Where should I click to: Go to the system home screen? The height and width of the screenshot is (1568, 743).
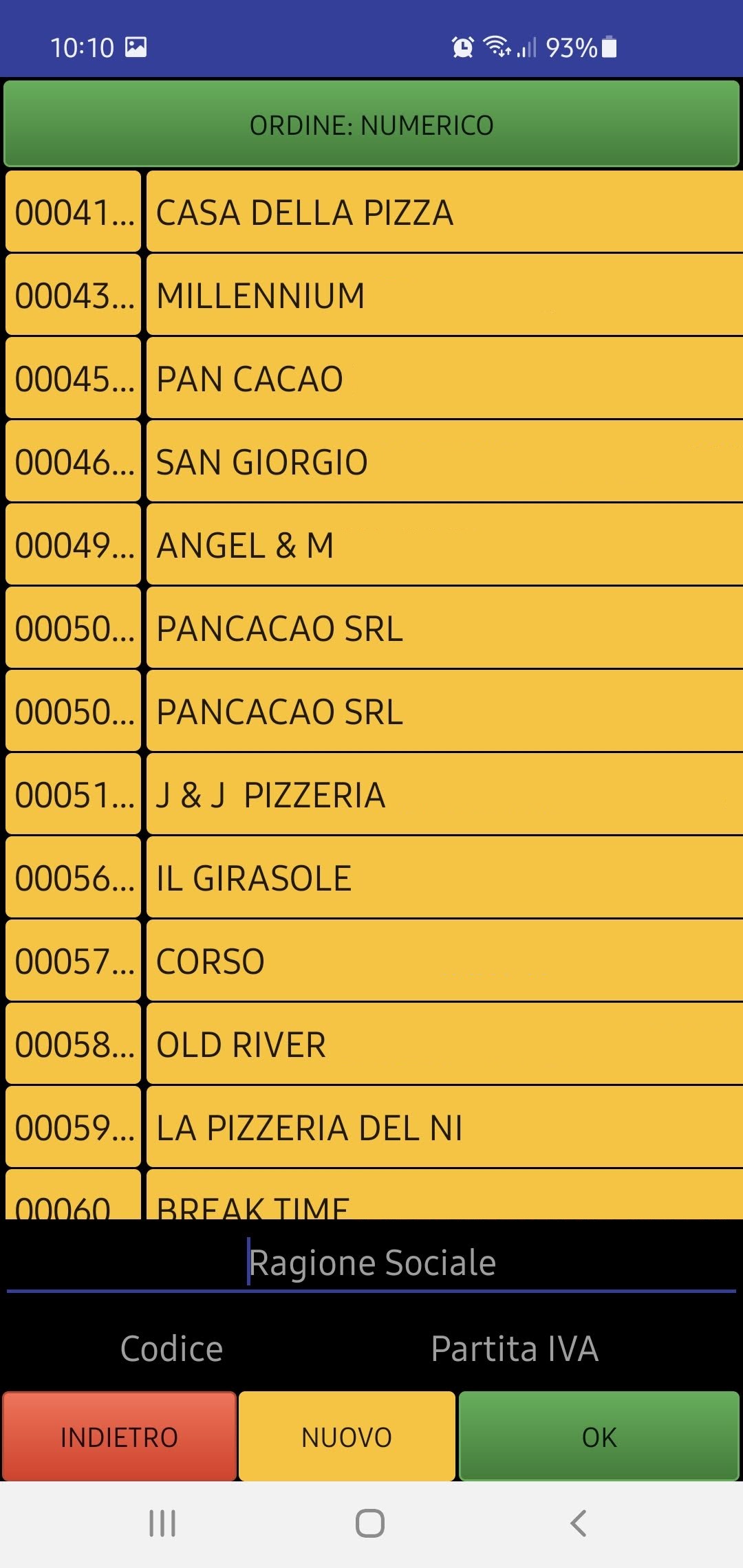(x=370, y=1523)
